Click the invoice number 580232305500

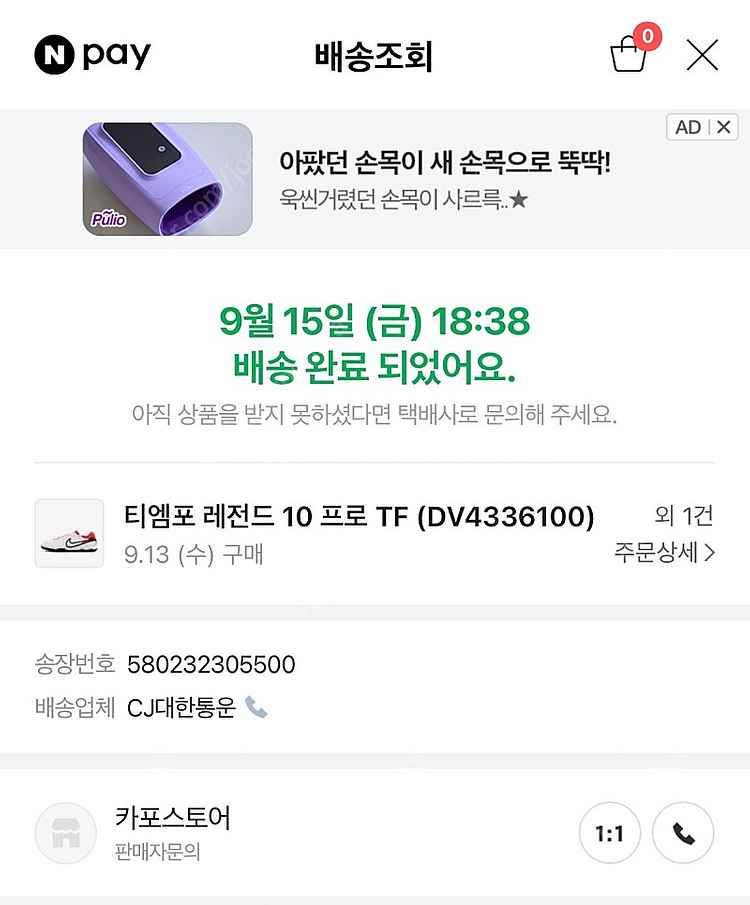click(x=208, y=663)
